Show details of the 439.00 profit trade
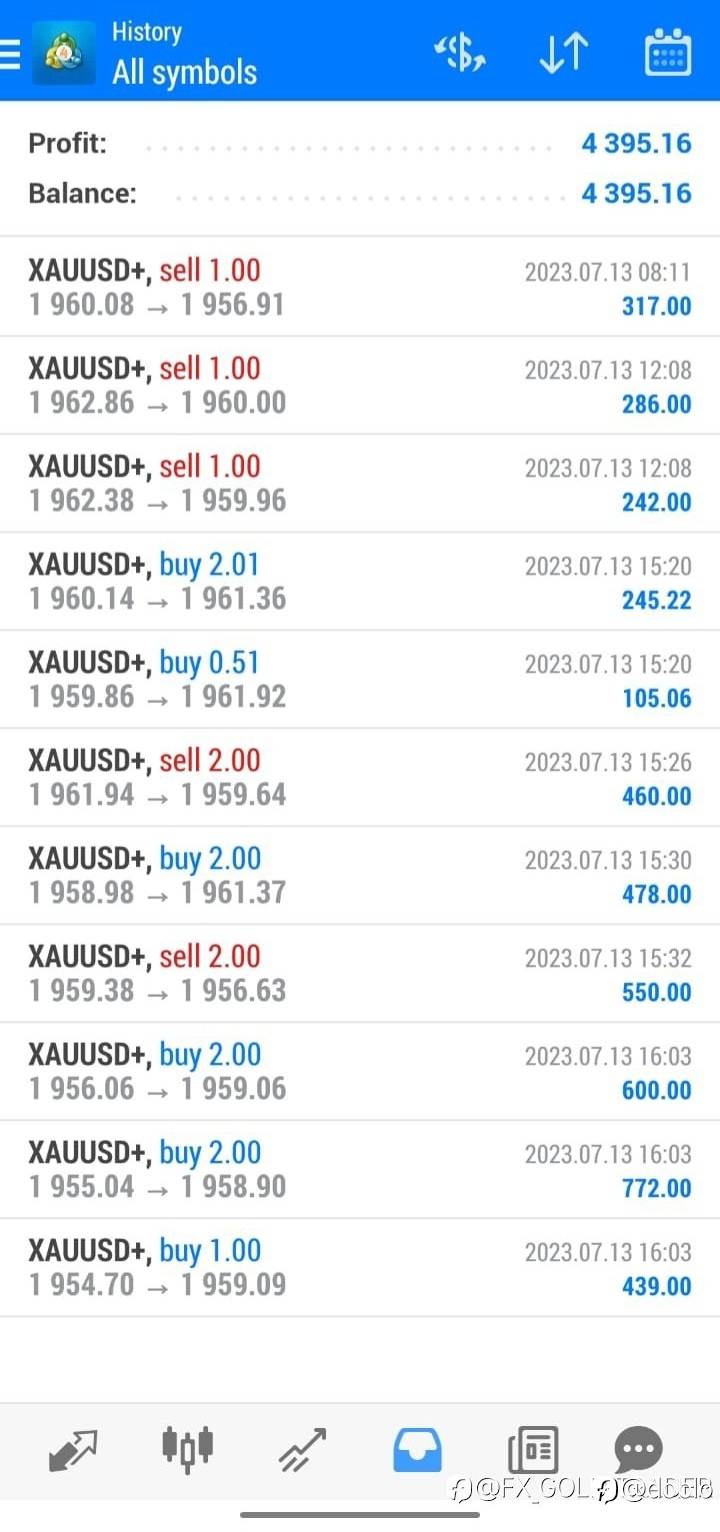This screenshot has width=720, height=1532. (360, 1267)
